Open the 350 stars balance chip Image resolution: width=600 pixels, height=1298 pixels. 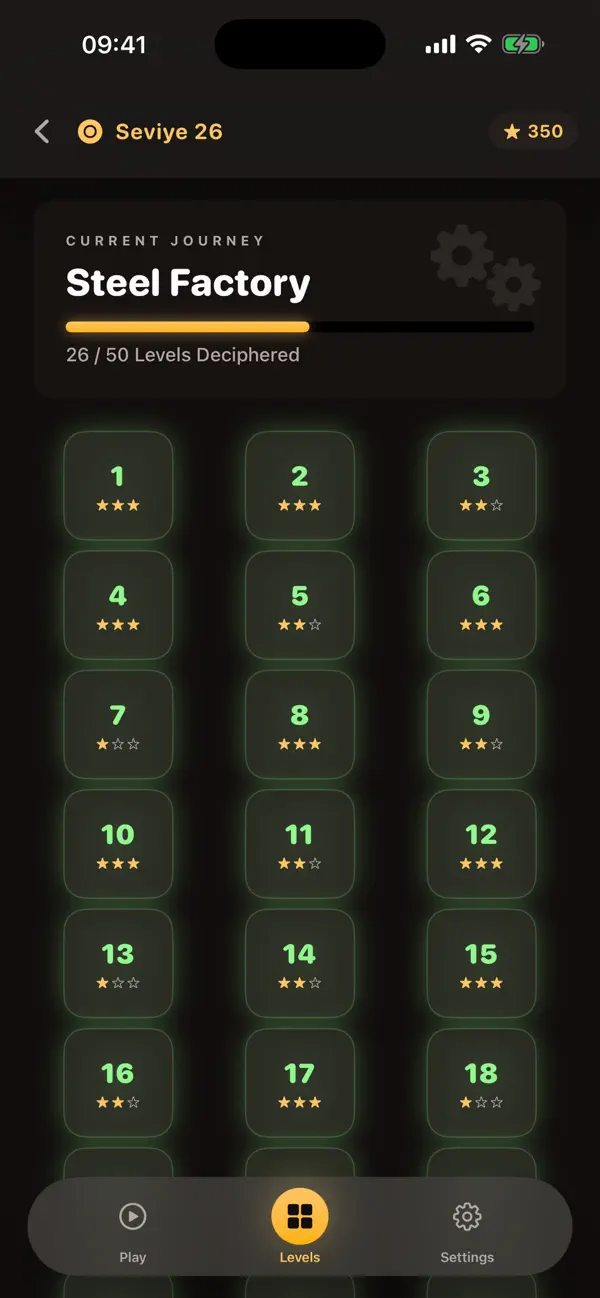pos(533,132)
